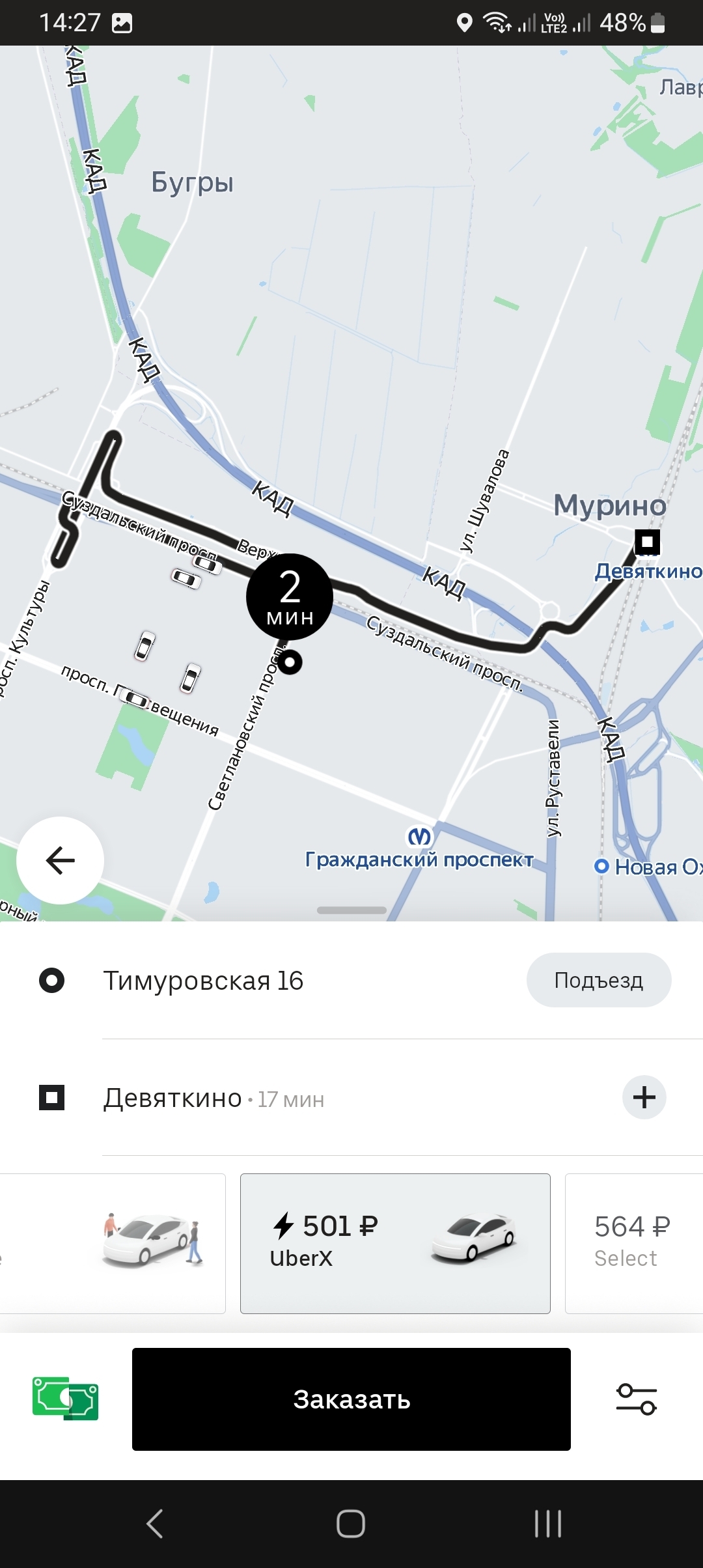The height and width of the screenshot is (1568, 703).
Task: Open cash payment method options
Action: point(65,1399)
